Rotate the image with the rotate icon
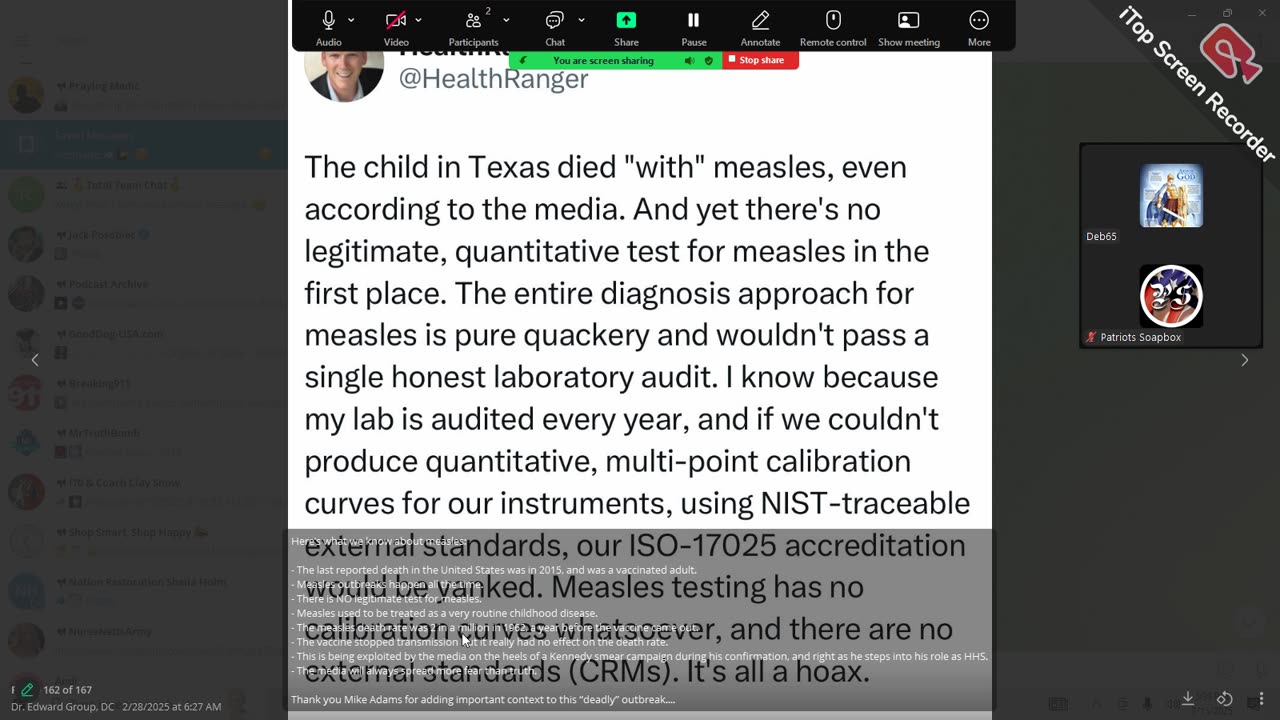1280x720 pixels. (1225, 698)
